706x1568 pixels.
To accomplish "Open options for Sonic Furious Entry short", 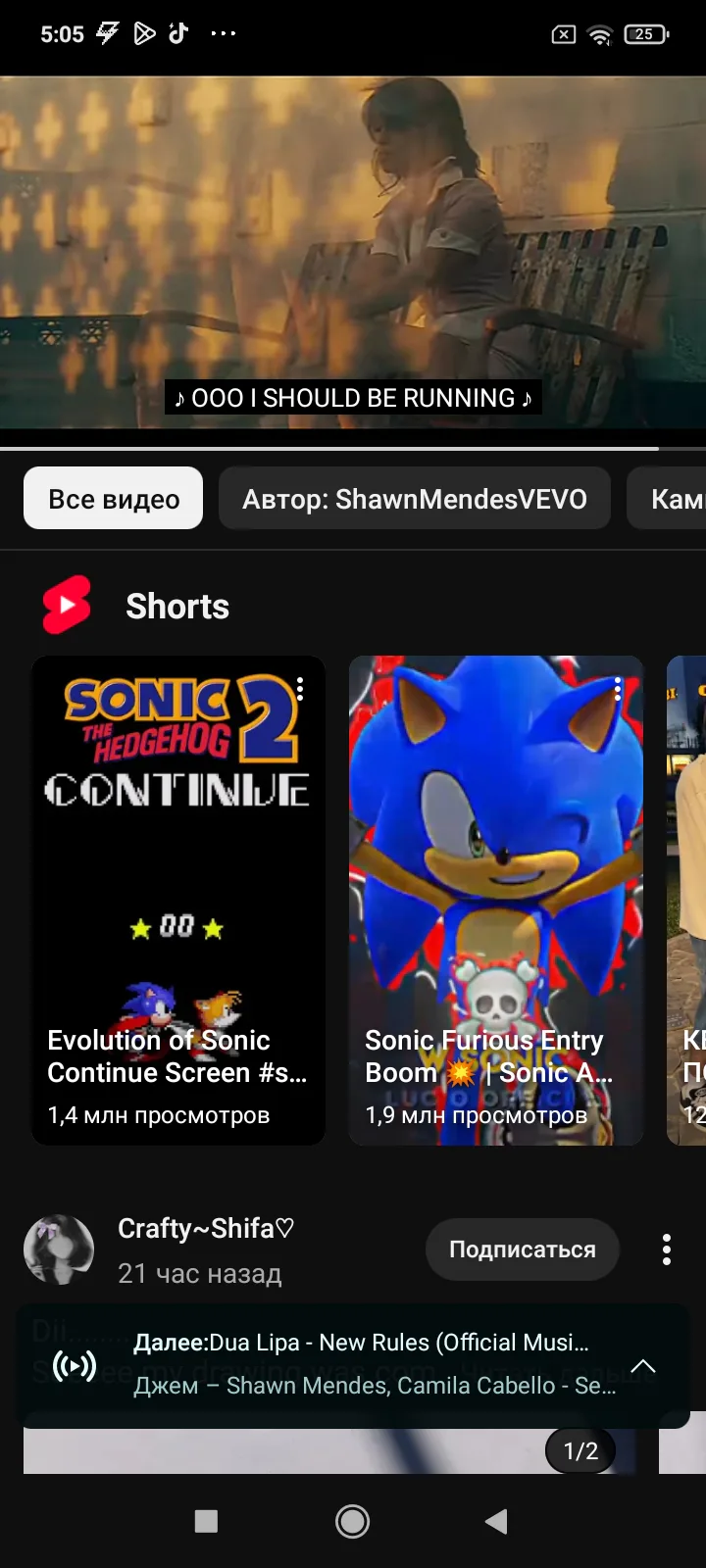I will click(x=618, y=689).
